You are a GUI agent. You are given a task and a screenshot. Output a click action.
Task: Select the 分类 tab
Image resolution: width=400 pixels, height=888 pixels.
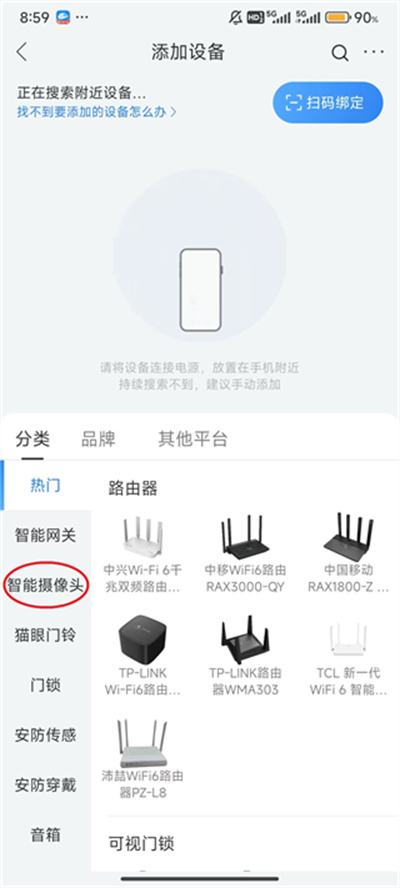click(33, 439)
